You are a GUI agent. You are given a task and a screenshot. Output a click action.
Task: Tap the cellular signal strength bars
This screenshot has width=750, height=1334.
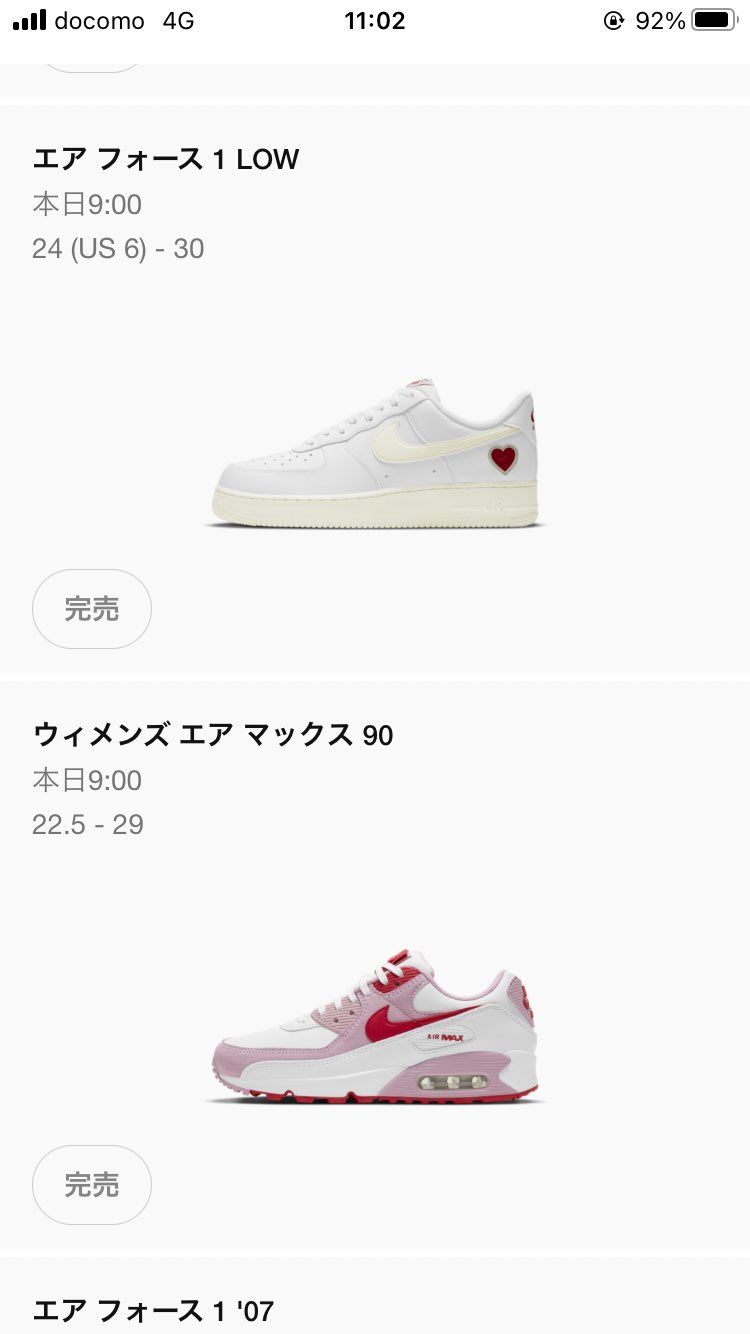click(28, 19)
